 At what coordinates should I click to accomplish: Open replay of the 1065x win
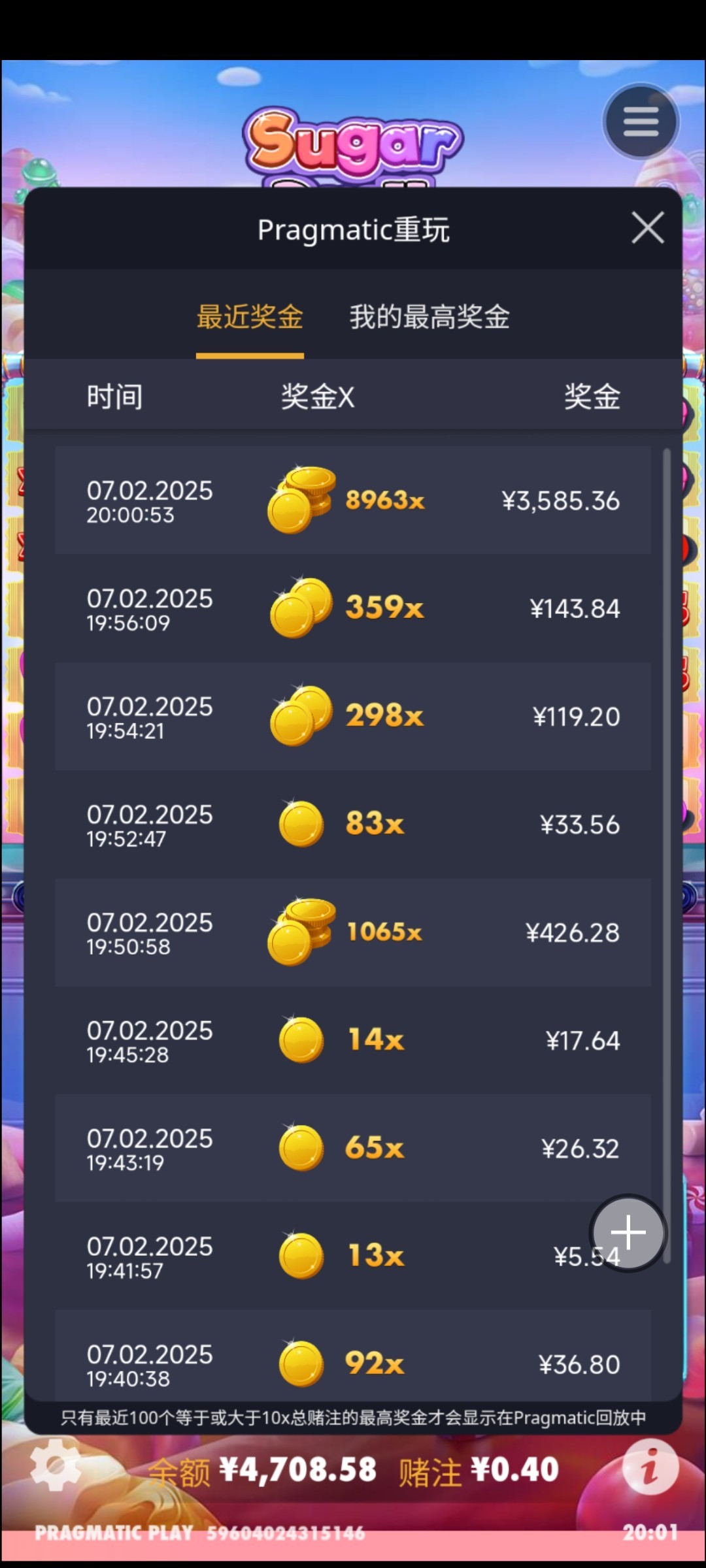353,932
